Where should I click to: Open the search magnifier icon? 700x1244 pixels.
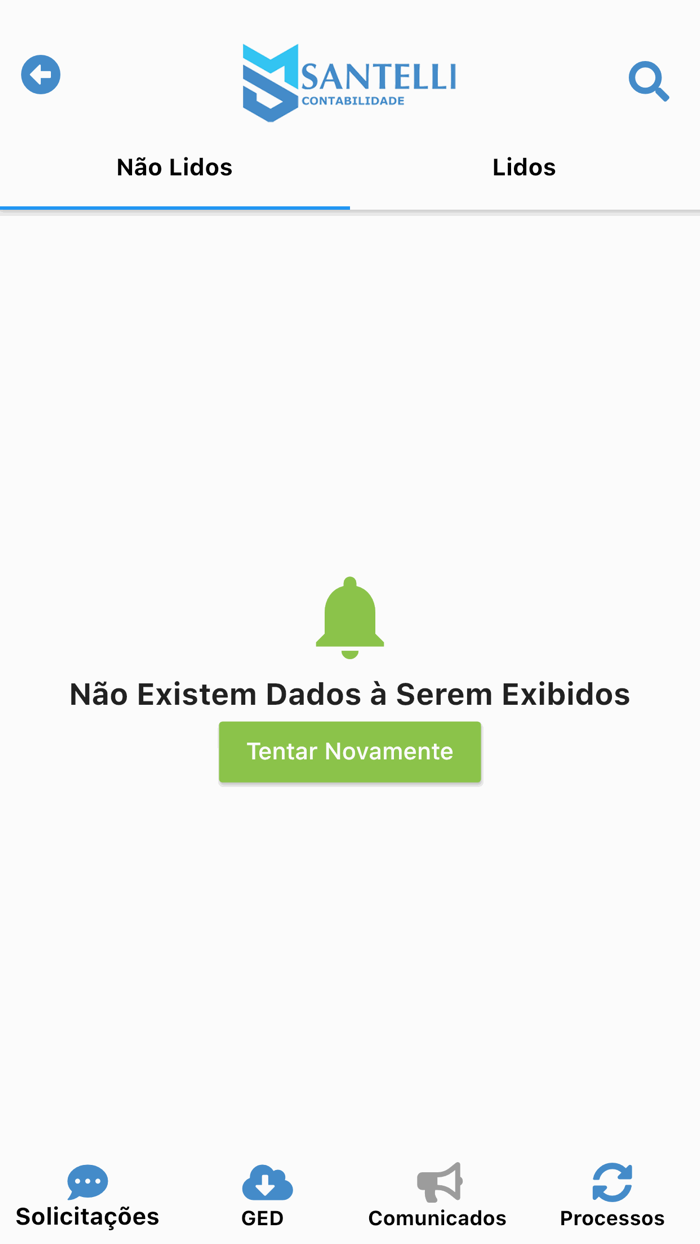[648, 81]
